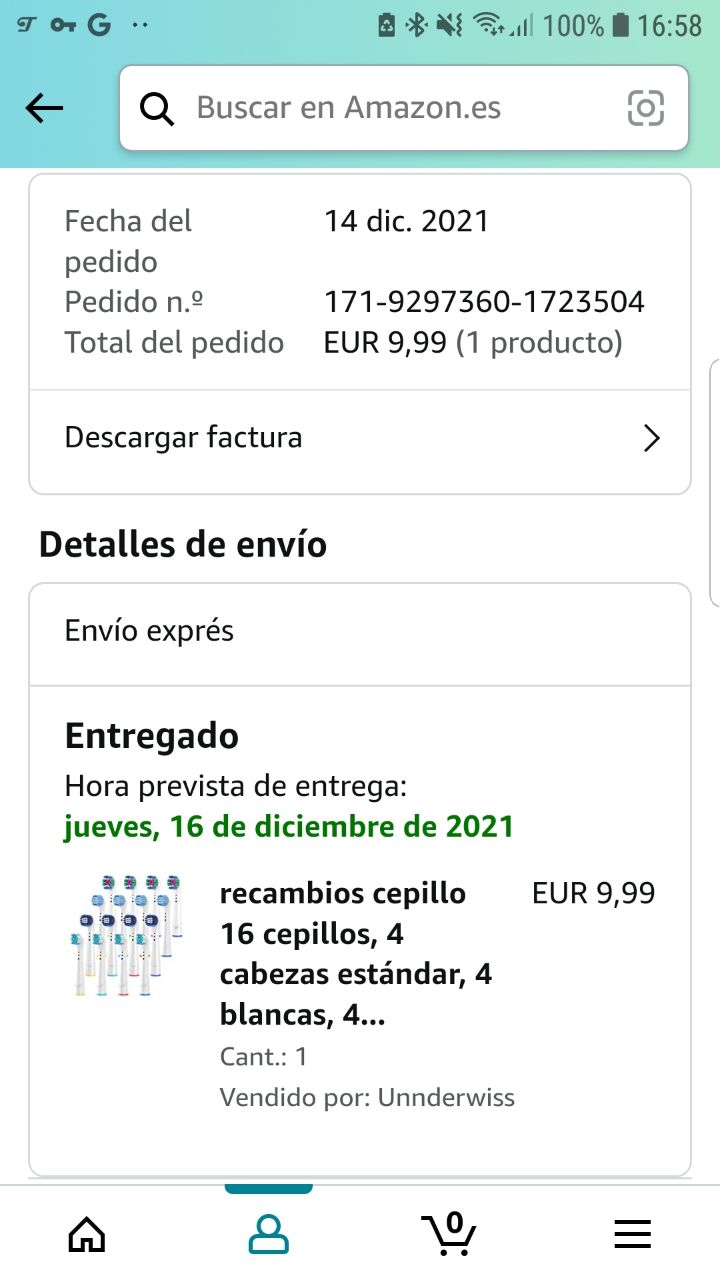Image resolution: width=720 pixels, height=1280 pixels.
Task: Go back using the arrow icon
Action: (44, 108)
